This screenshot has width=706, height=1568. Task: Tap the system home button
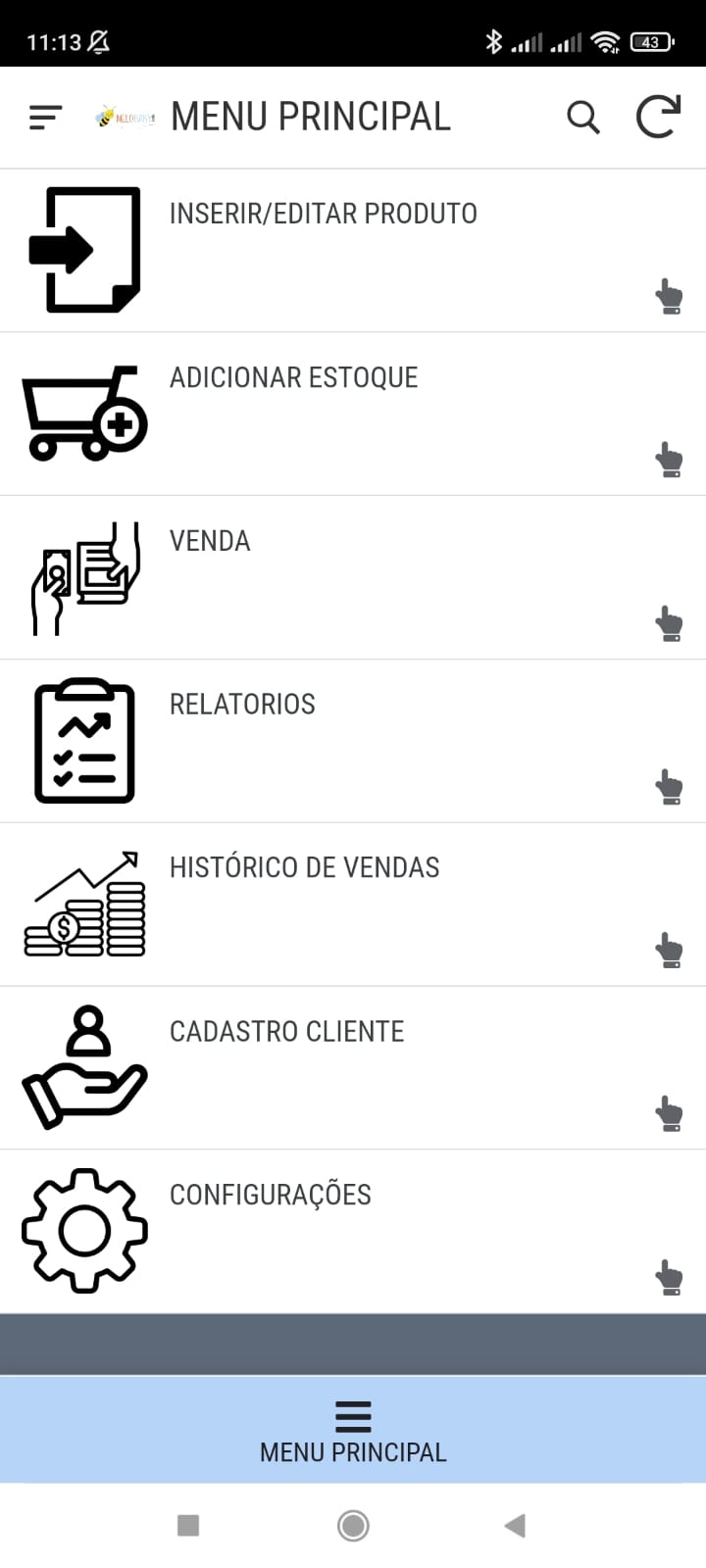coord(353,1525)
